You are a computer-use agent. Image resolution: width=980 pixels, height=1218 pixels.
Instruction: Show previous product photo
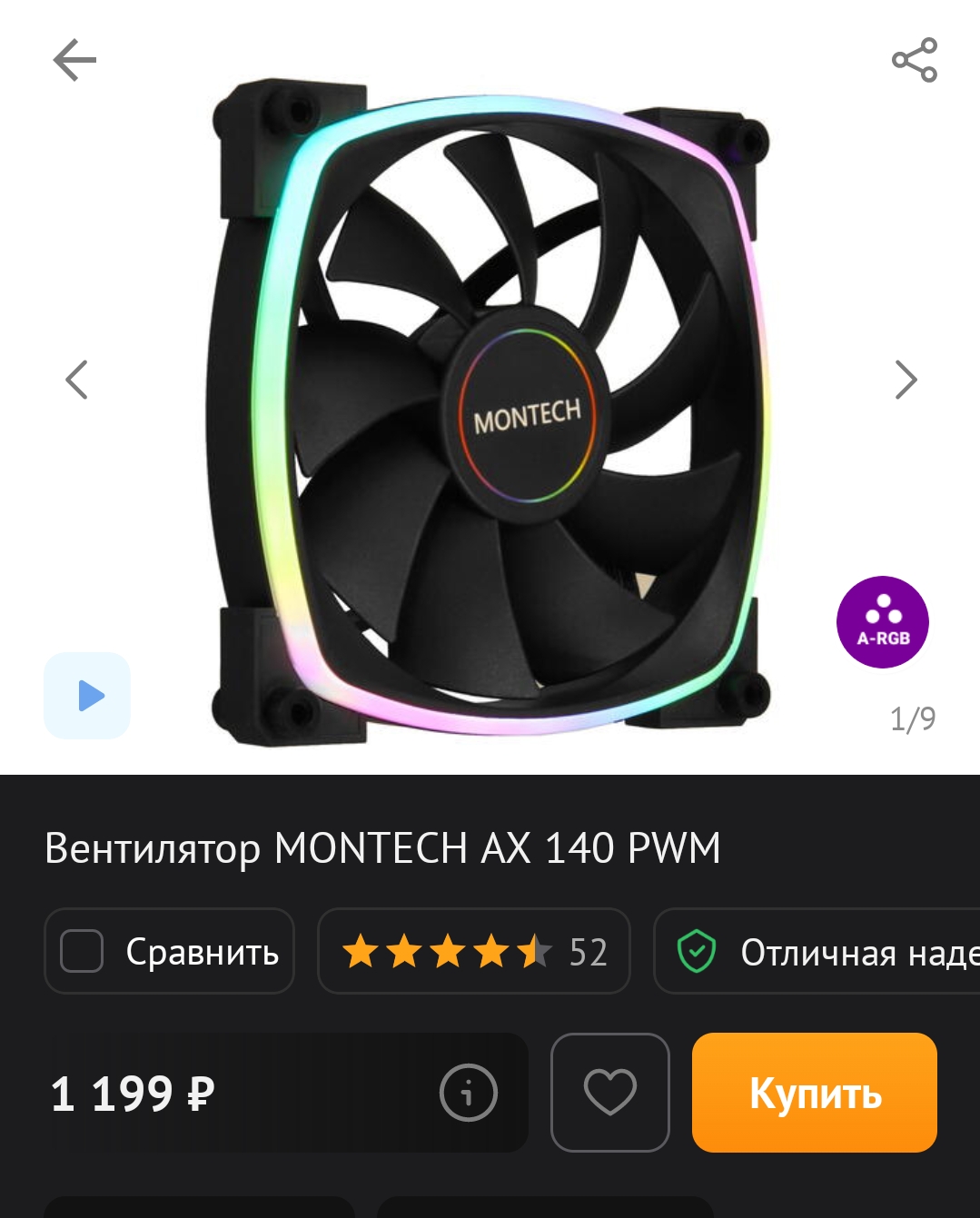76,380
